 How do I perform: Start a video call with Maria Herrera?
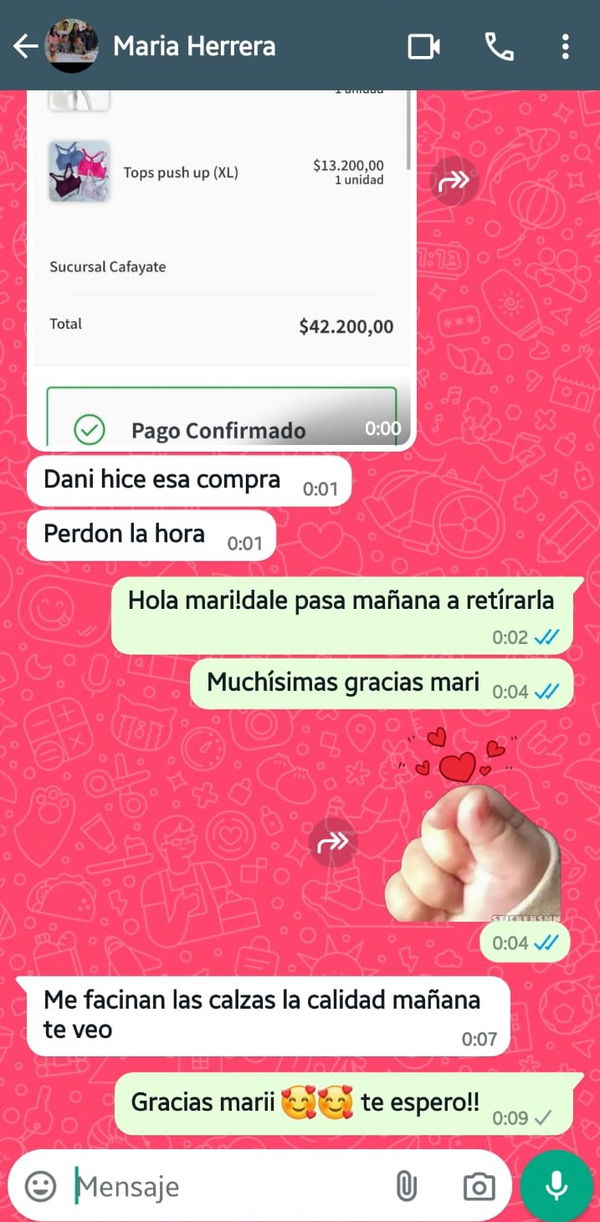(x=424, y=46)
